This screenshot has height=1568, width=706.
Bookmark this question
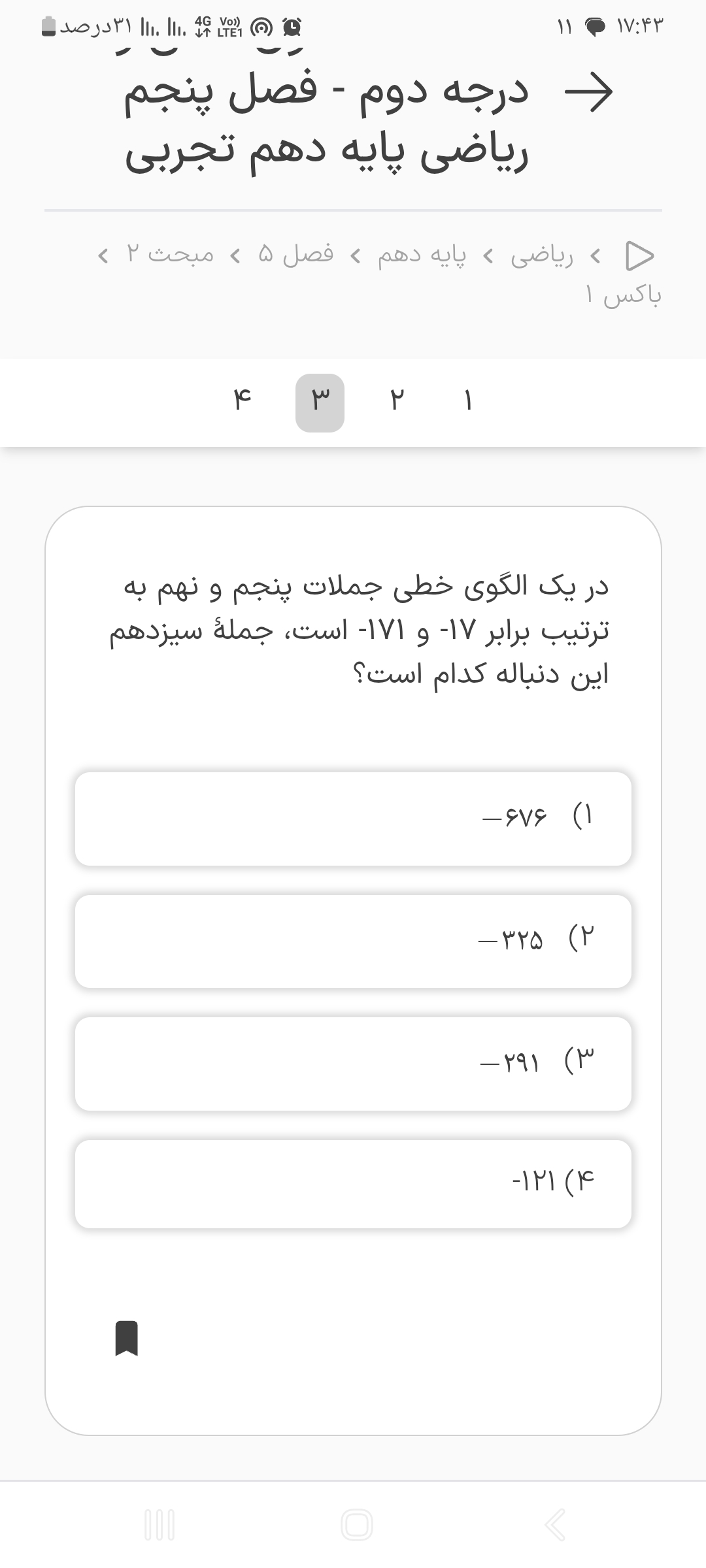click(x=126, y=1338)
